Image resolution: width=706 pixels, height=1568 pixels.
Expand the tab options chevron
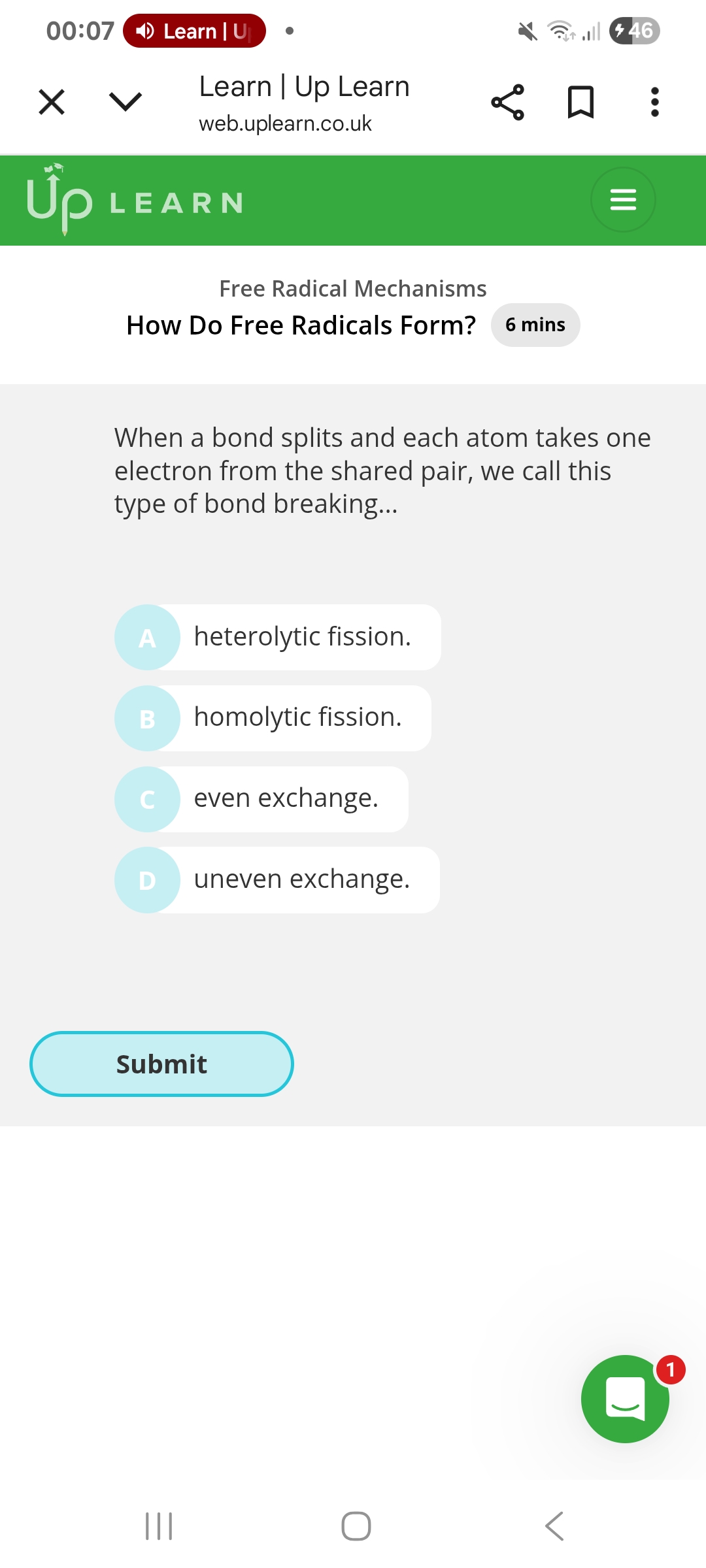[125, 102]
